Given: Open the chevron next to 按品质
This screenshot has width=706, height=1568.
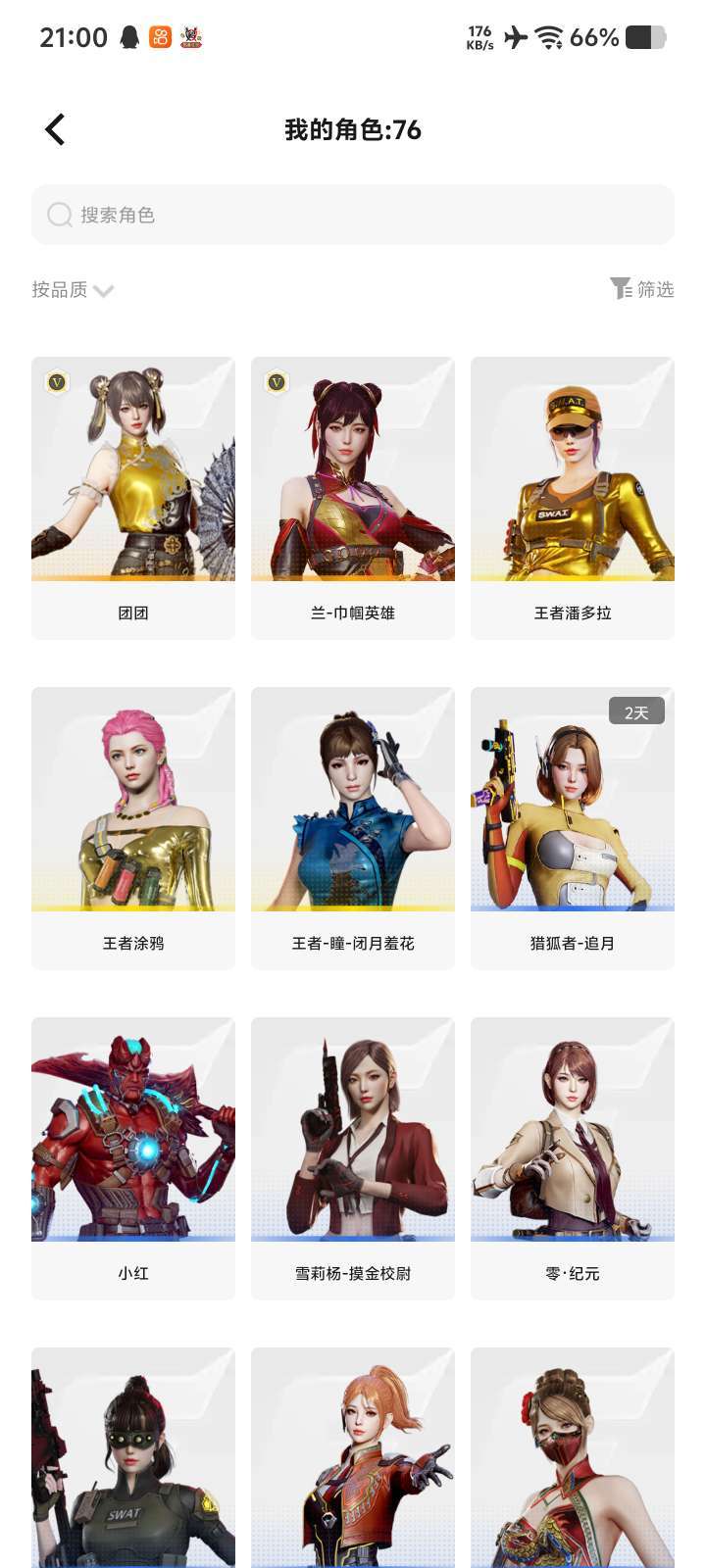Looking at the screenshot, I should 105,290.
